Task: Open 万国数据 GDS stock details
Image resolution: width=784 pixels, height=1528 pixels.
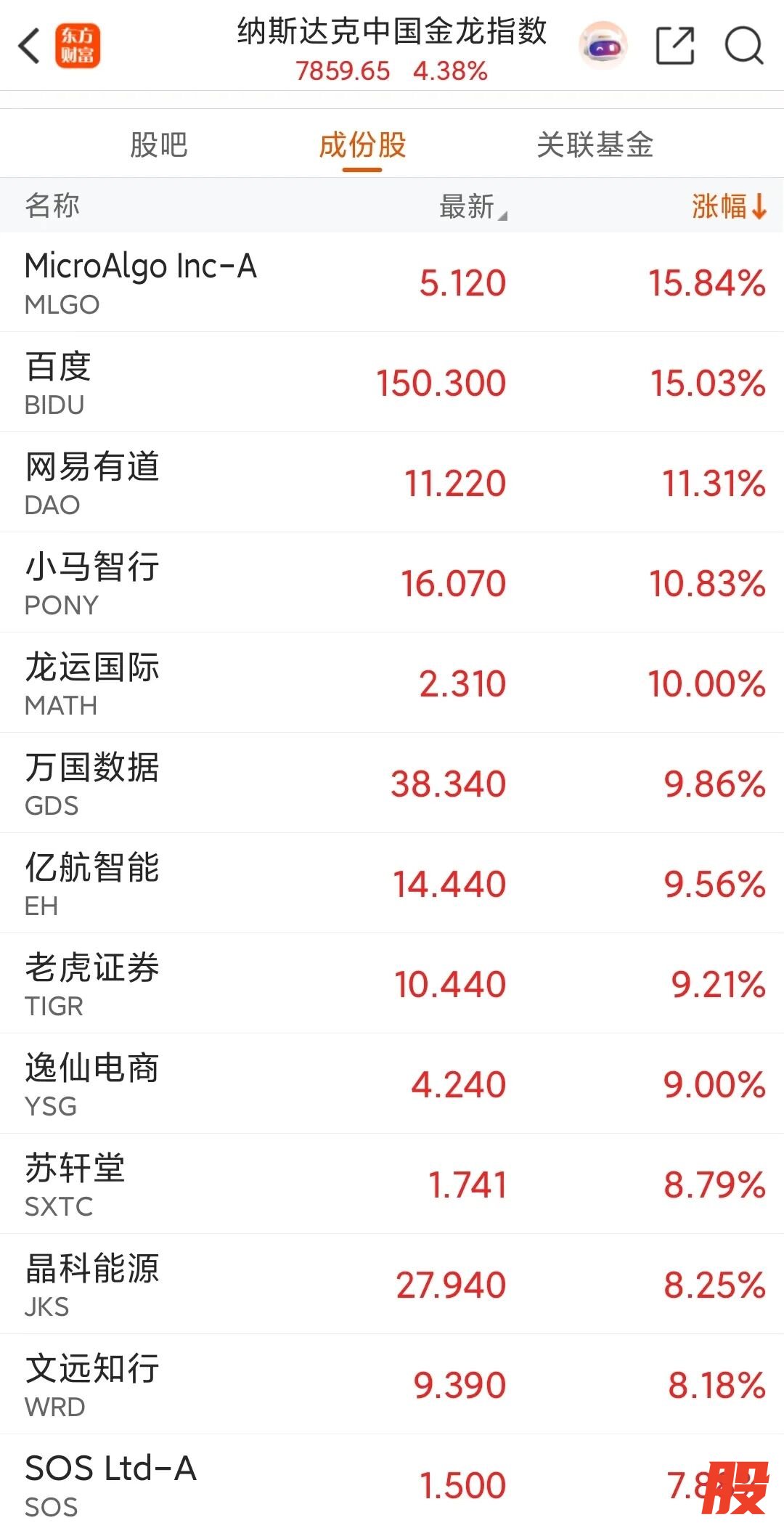Action: click(x=392, y=784)
